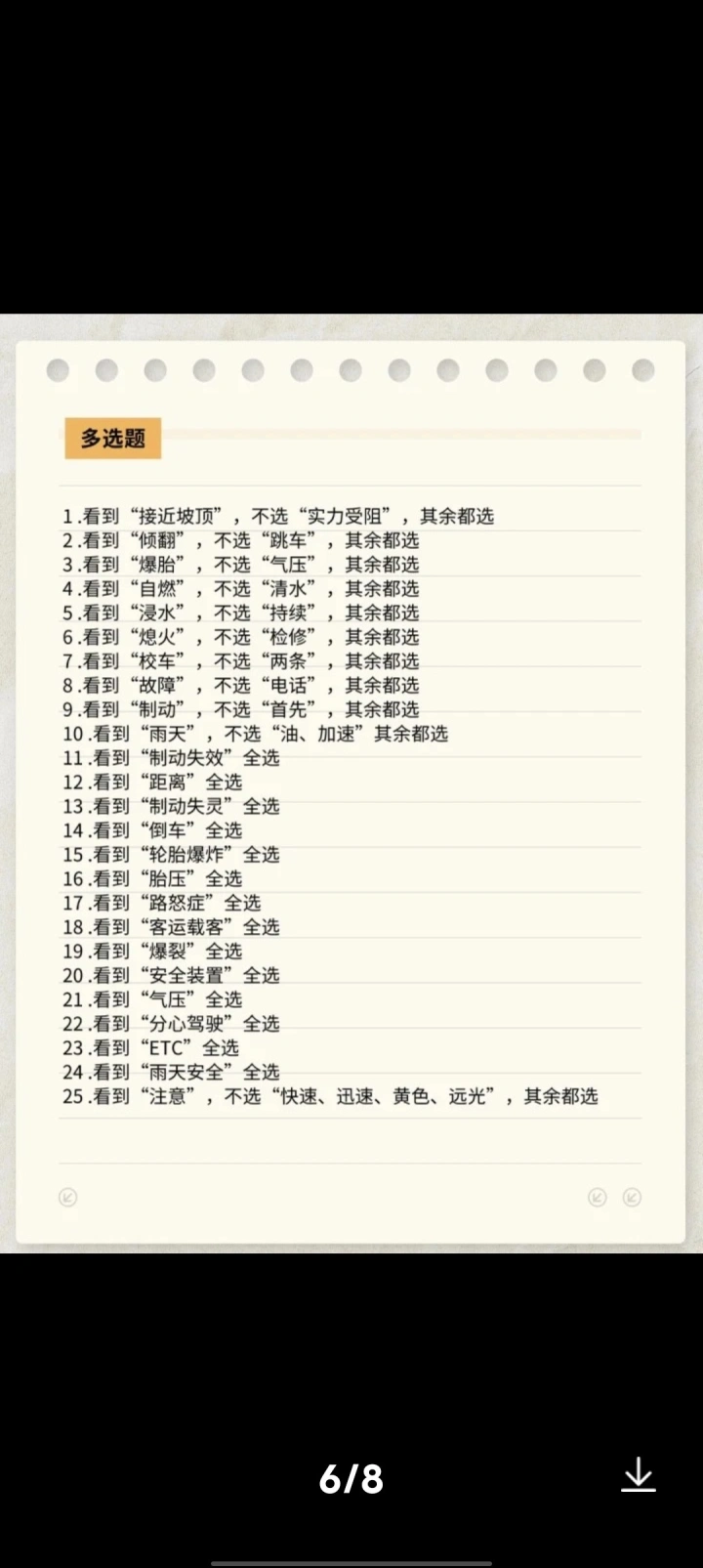Download the current image
The image size is (703, 1568).
[639, 1475]
